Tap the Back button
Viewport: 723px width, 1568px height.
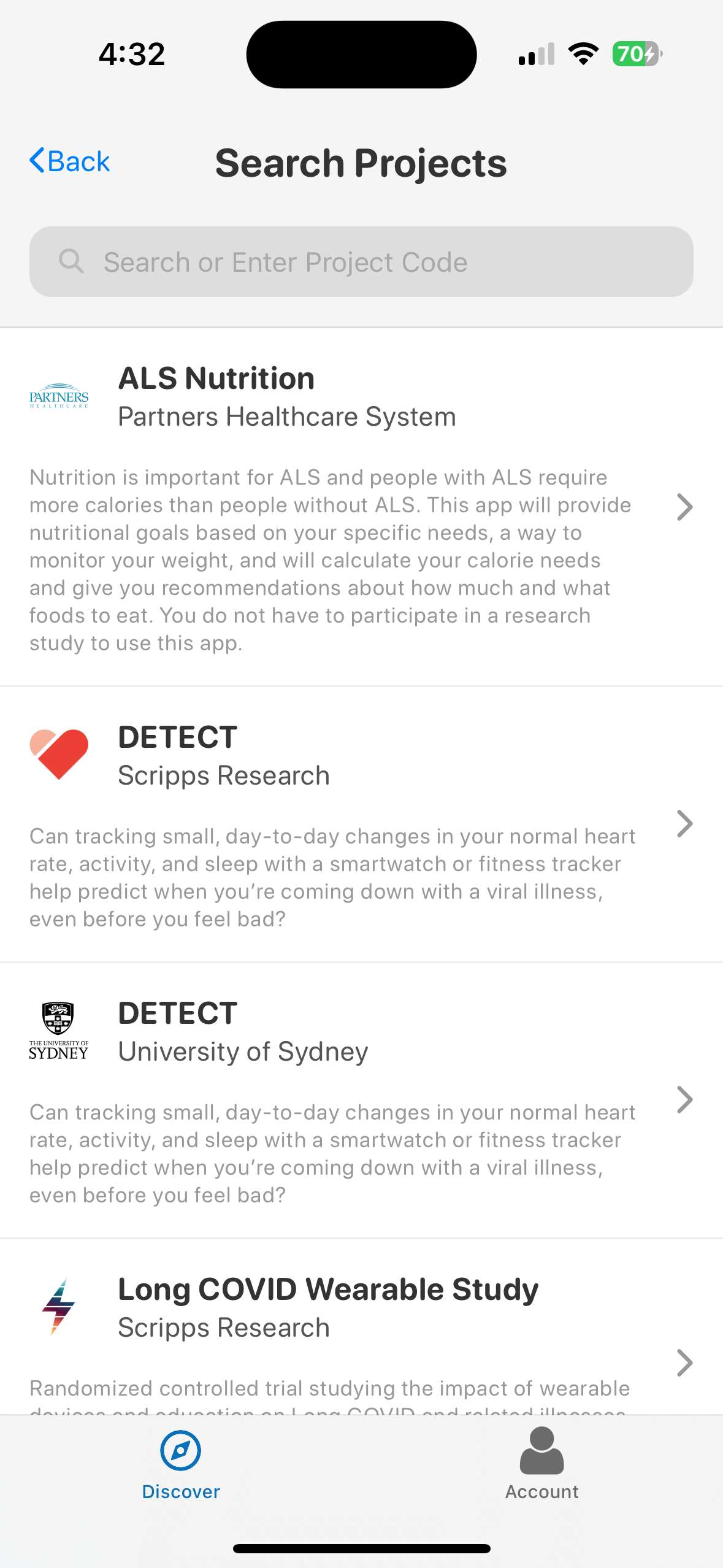point(69,161)
